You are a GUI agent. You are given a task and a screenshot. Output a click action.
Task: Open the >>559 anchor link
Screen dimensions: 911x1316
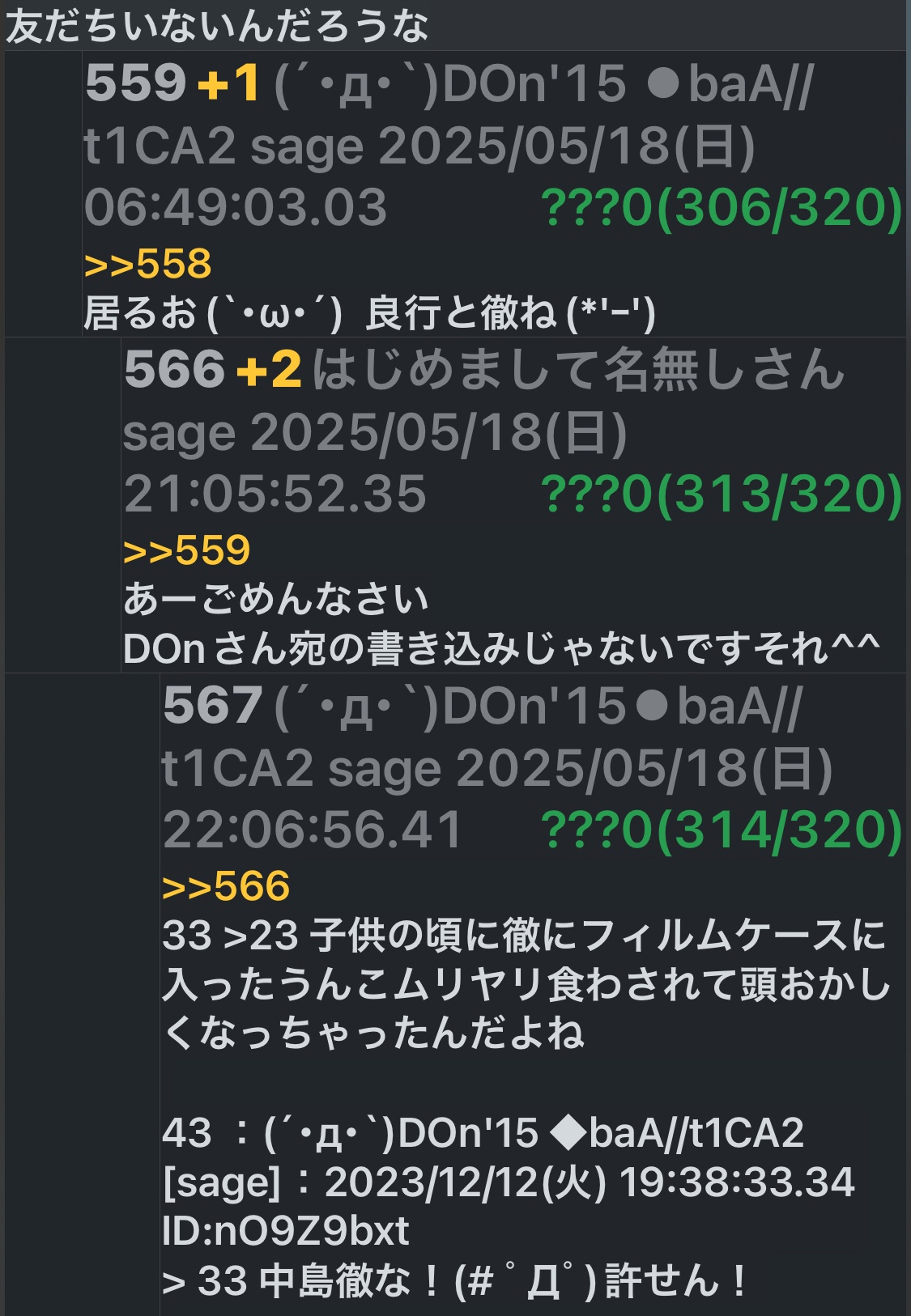tap(186, 550)
